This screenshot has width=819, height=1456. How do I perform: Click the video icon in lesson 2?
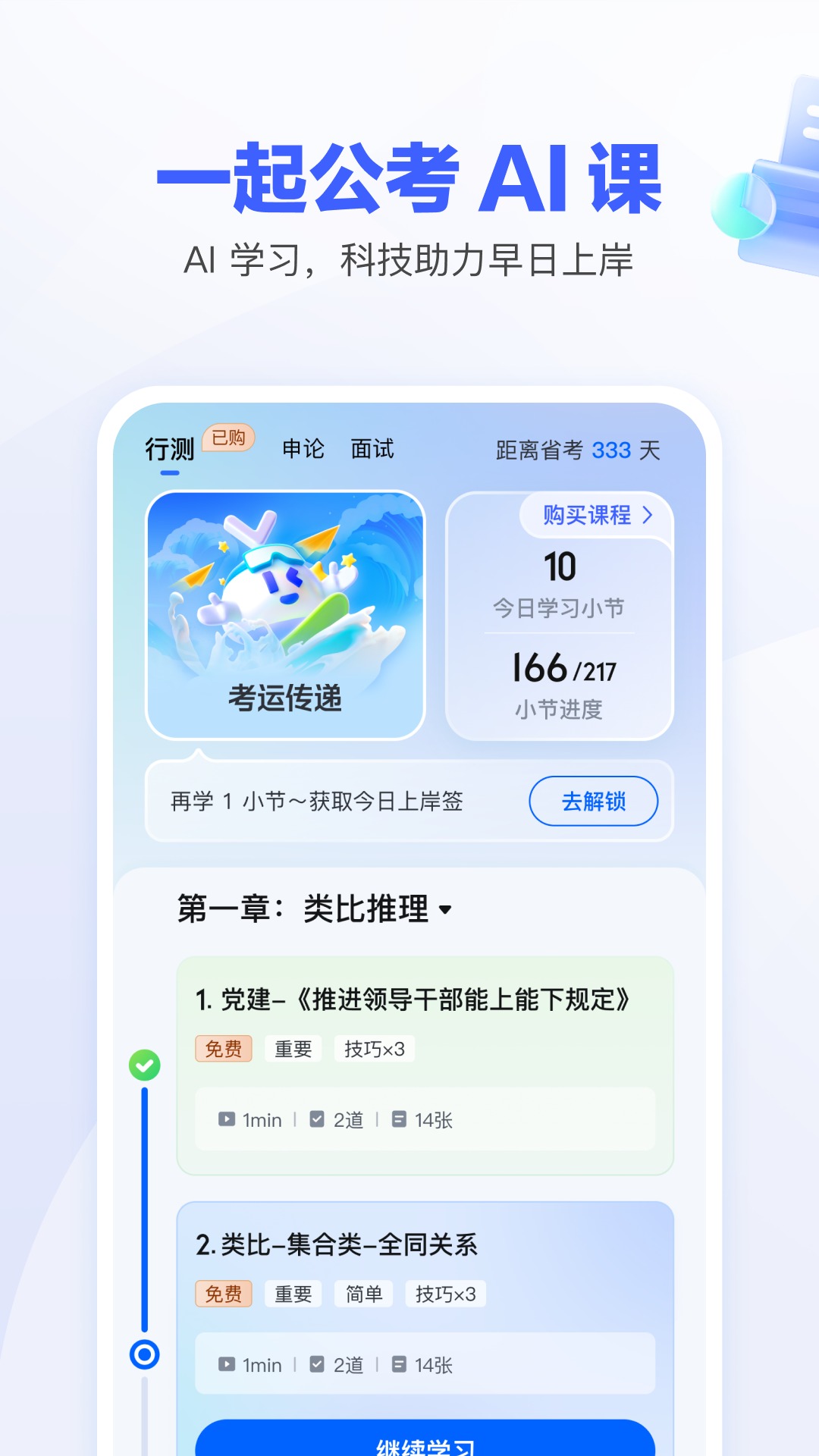(226, 1364)
